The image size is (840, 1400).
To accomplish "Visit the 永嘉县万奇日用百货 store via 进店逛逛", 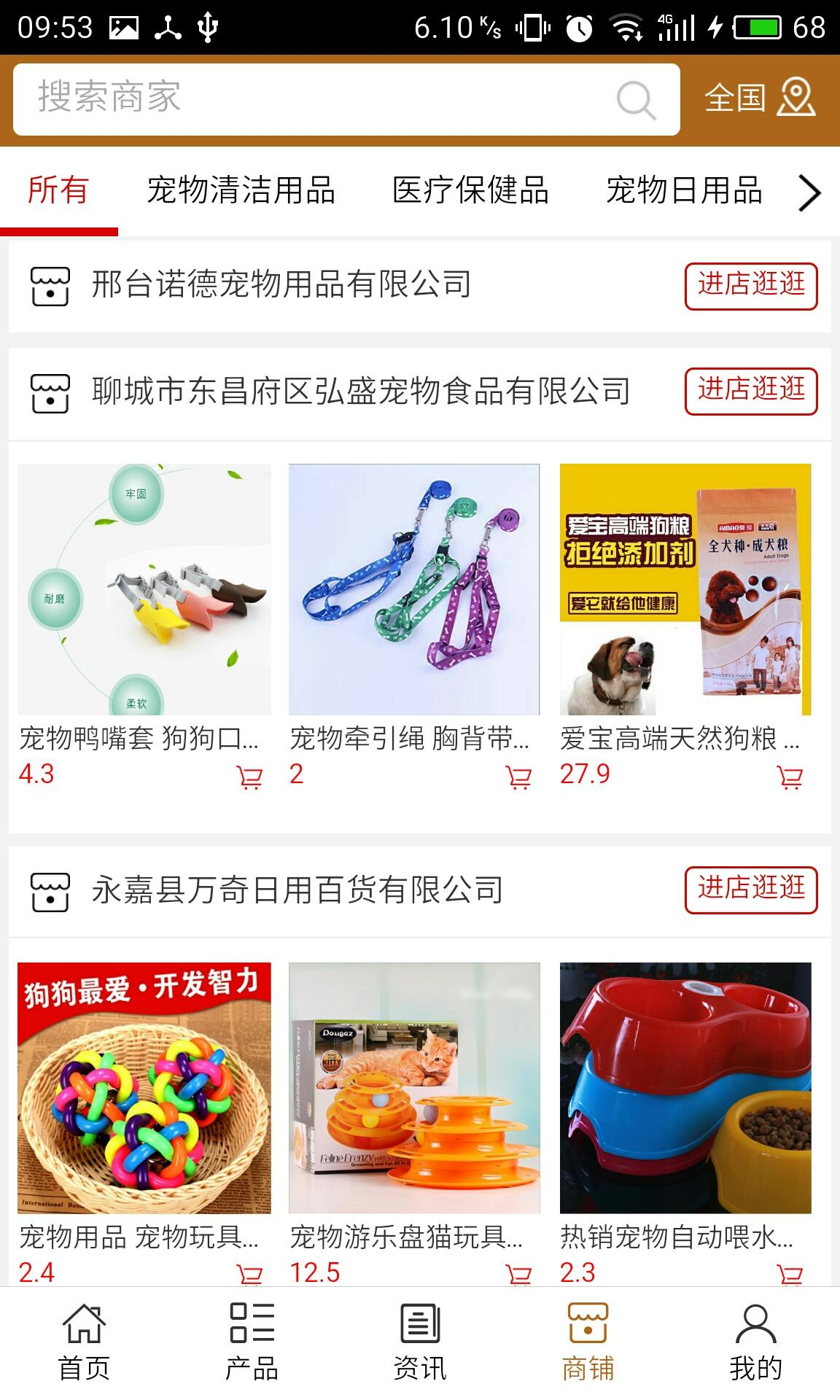I will pos(750,890).
